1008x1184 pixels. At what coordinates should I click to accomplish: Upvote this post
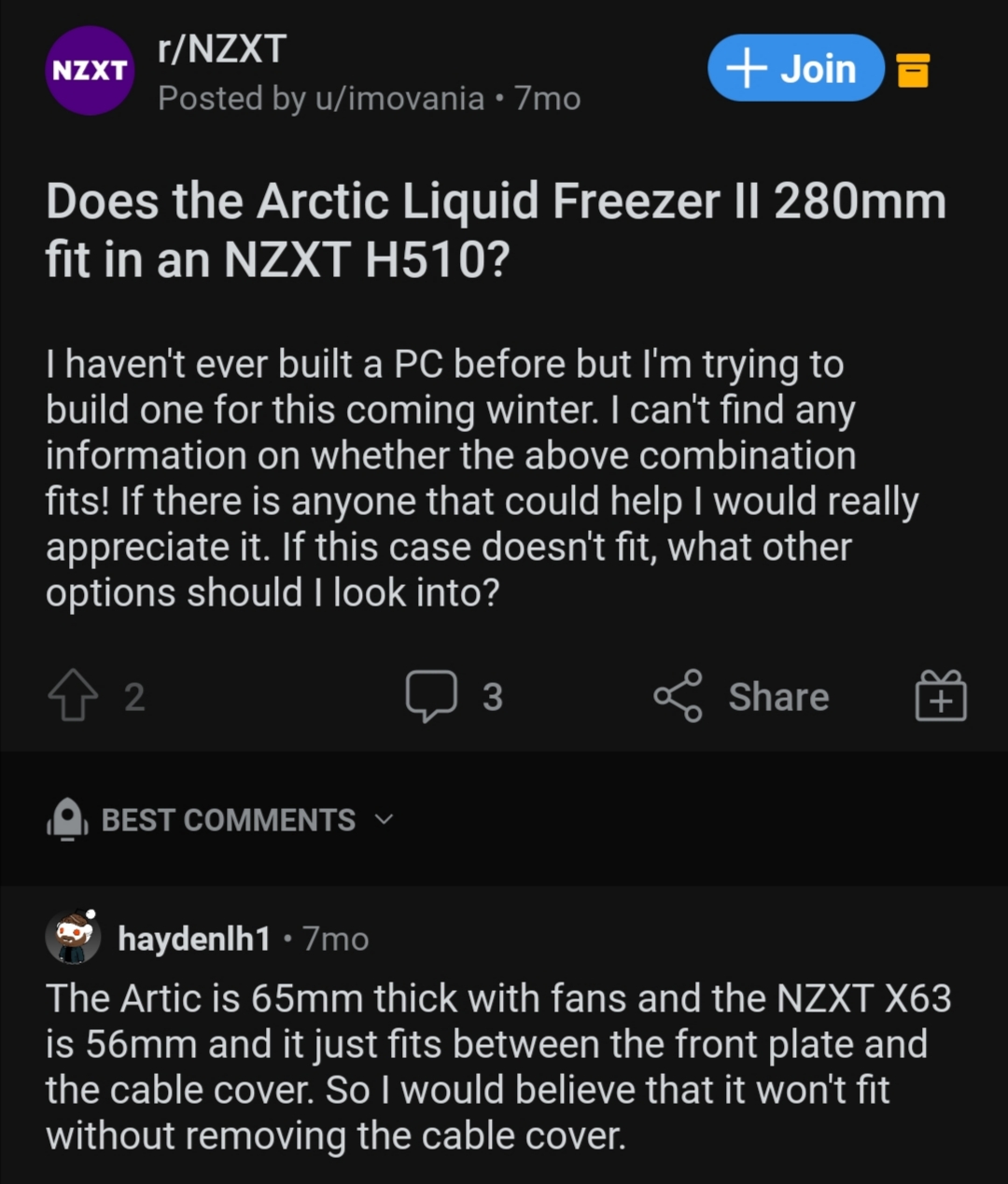73,697
